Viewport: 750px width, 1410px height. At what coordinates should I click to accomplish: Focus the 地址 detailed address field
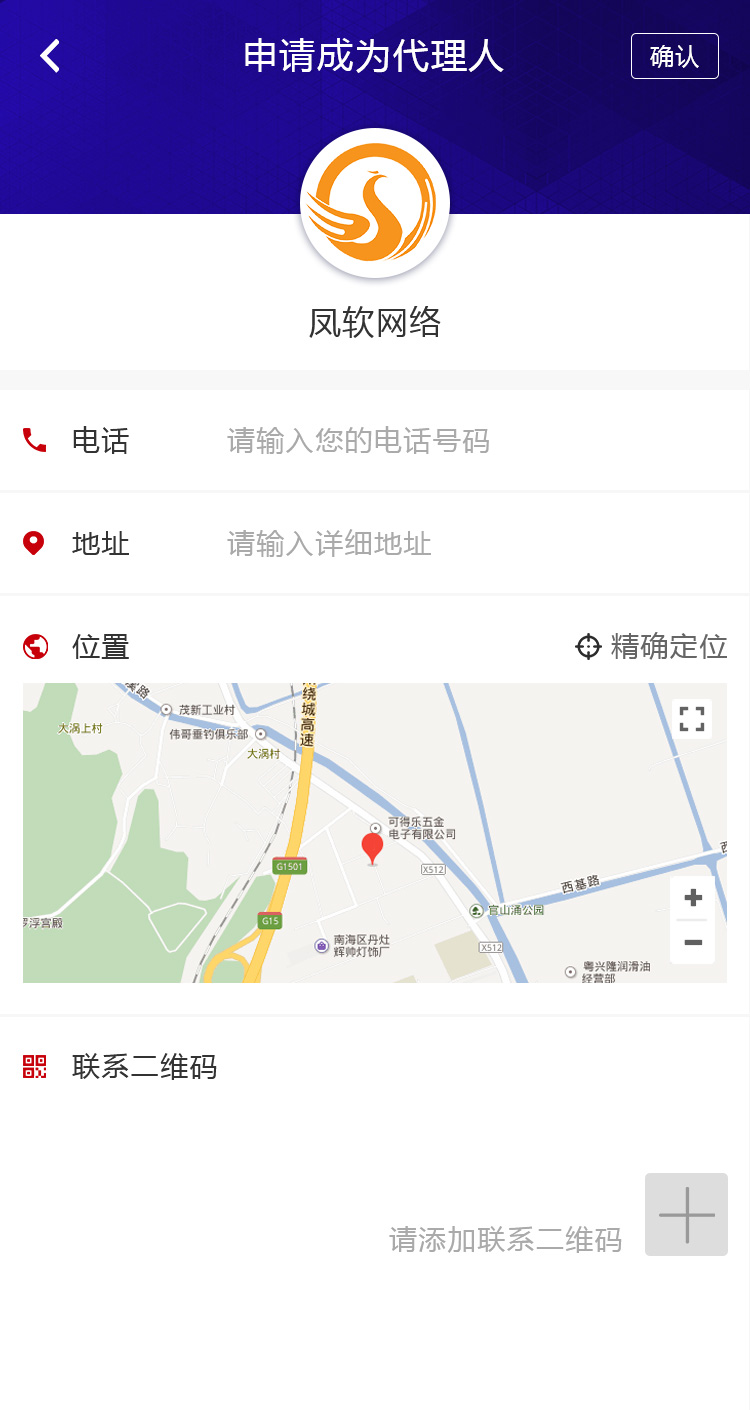[470, 544]
